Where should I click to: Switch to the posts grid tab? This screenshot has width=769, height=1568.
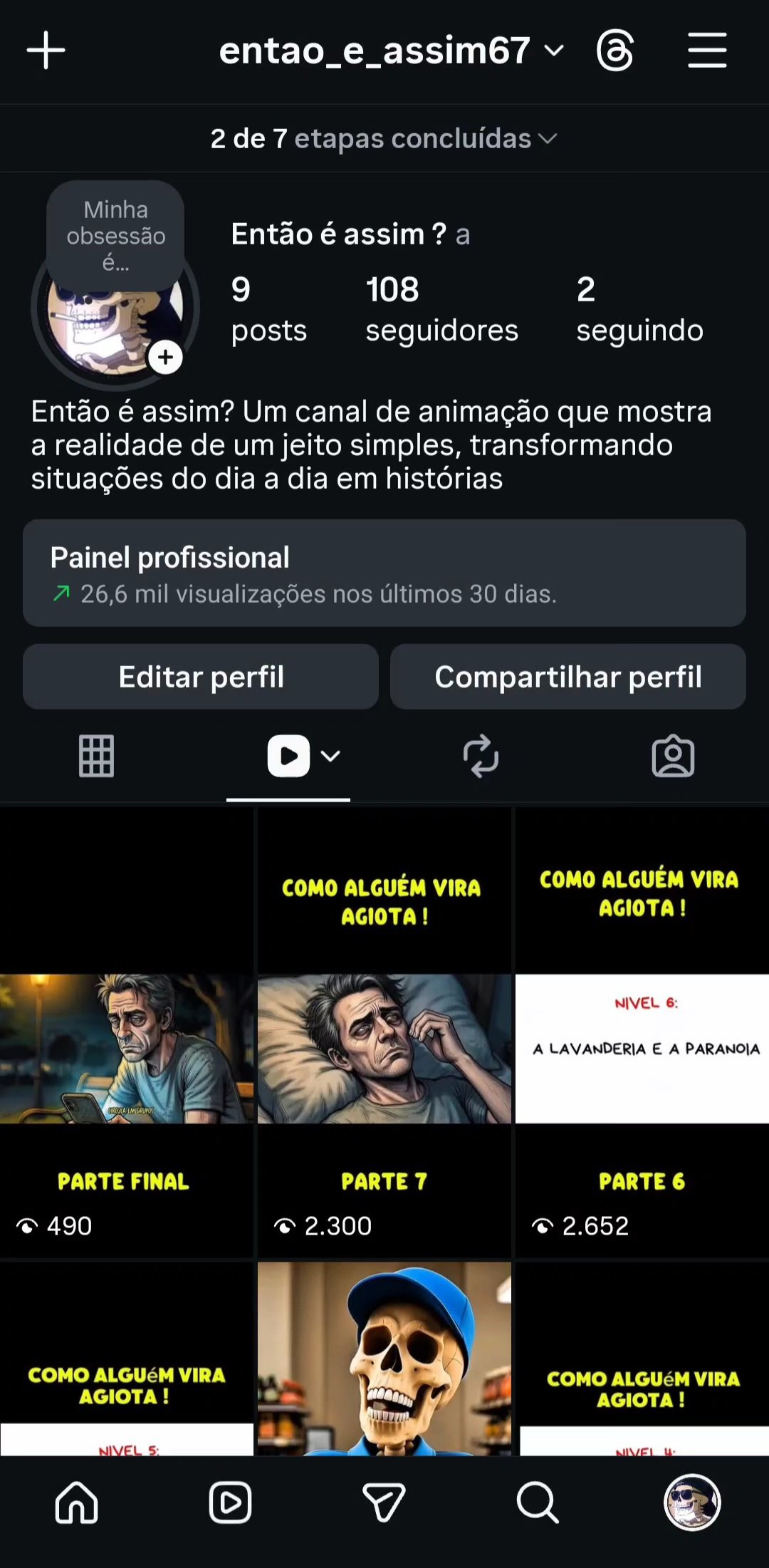pyautogui.click(x=96, y=756)
